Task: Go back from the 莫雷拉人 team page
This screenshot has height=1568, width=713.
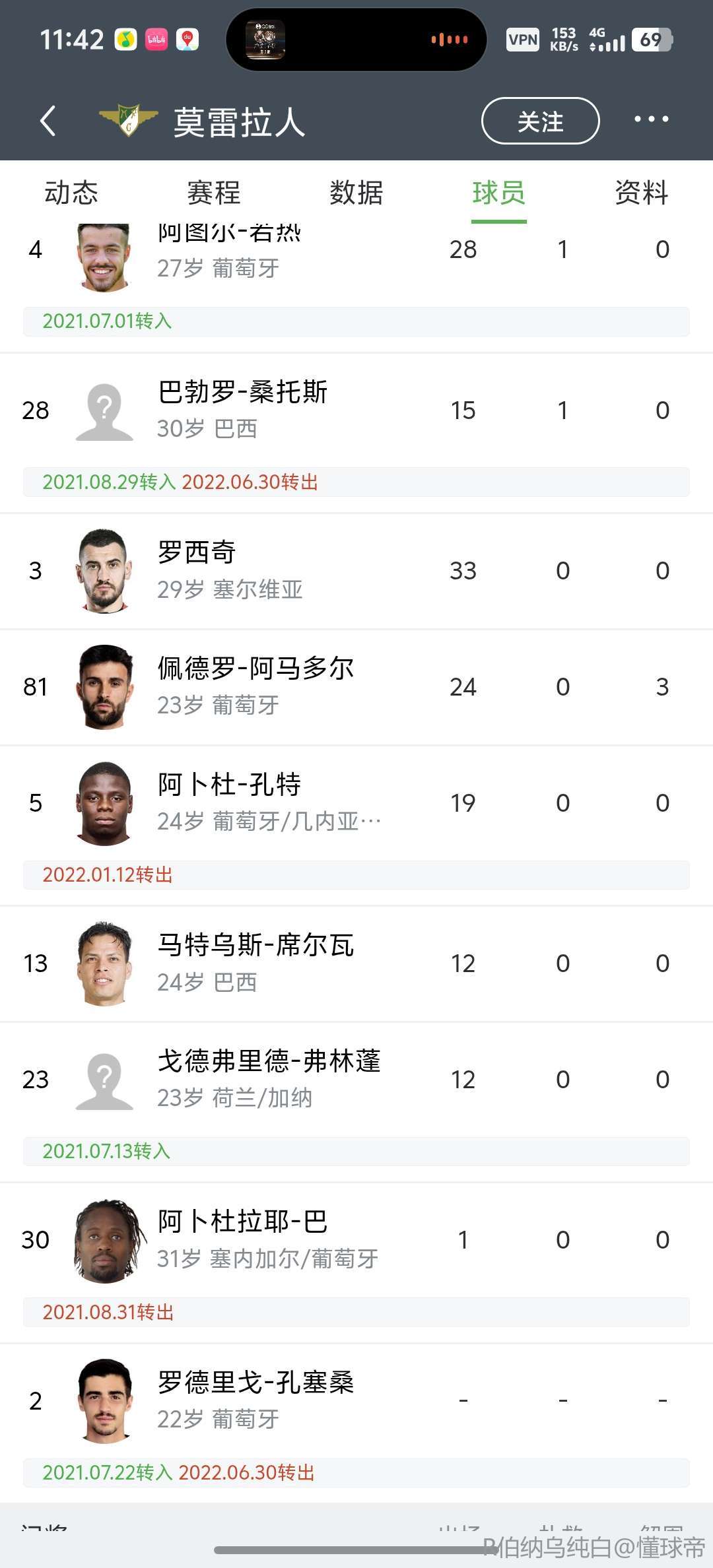Action: pos(48,121)
